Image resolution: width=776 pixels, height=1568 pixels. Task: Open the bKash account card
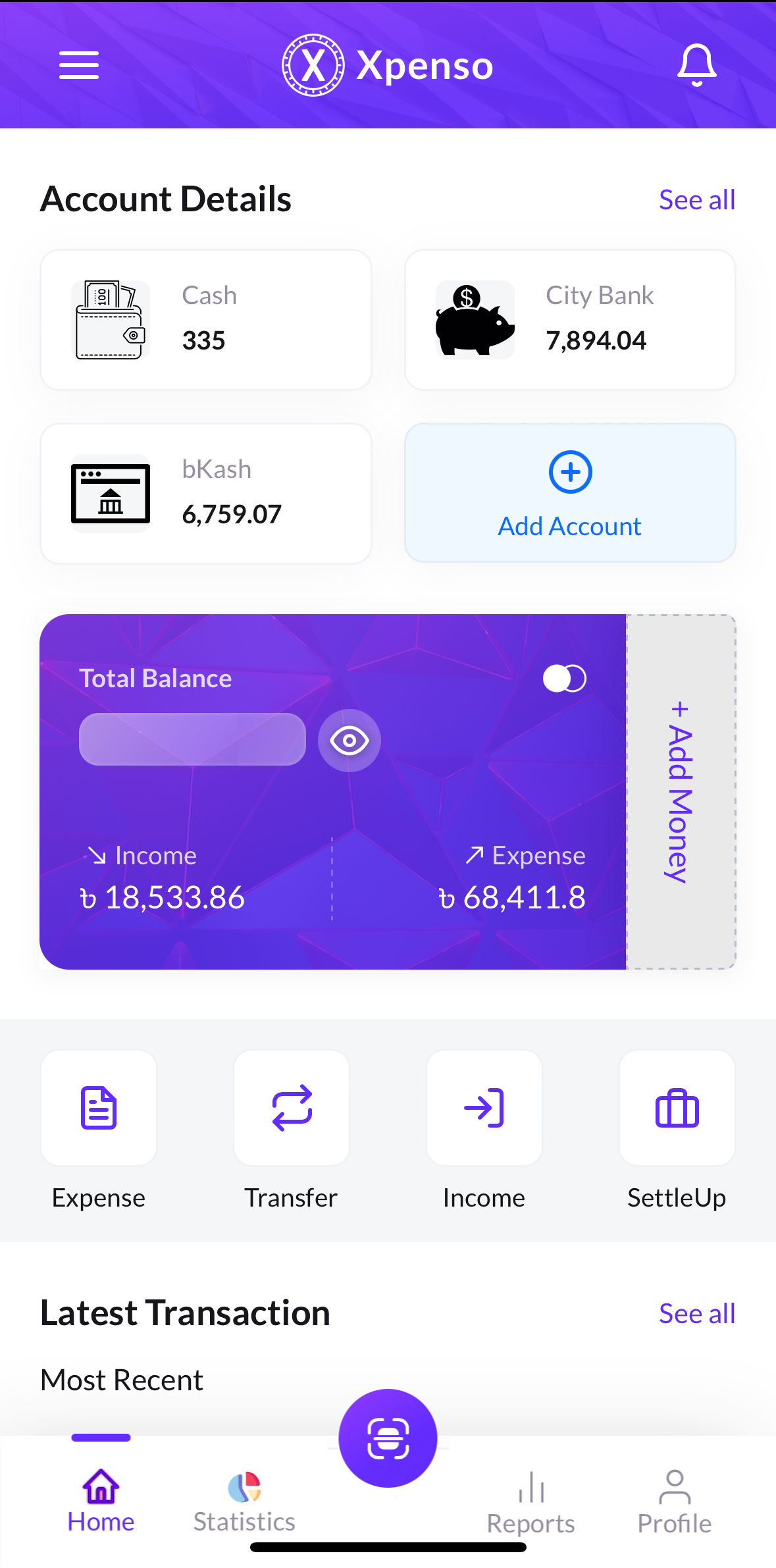[206, 494]
